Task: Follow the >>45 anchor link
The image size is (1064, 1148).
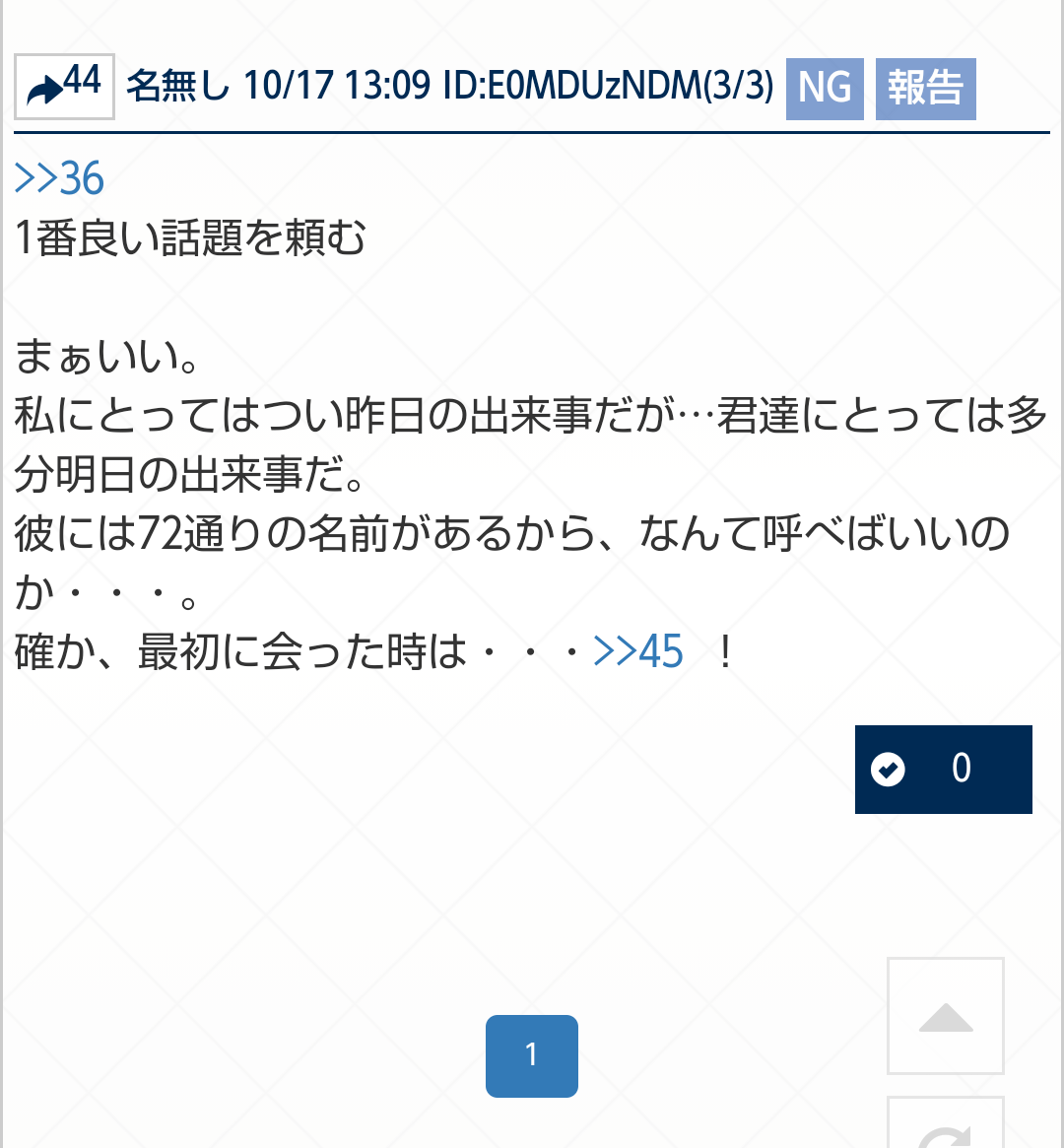Action: click(638, 652)
